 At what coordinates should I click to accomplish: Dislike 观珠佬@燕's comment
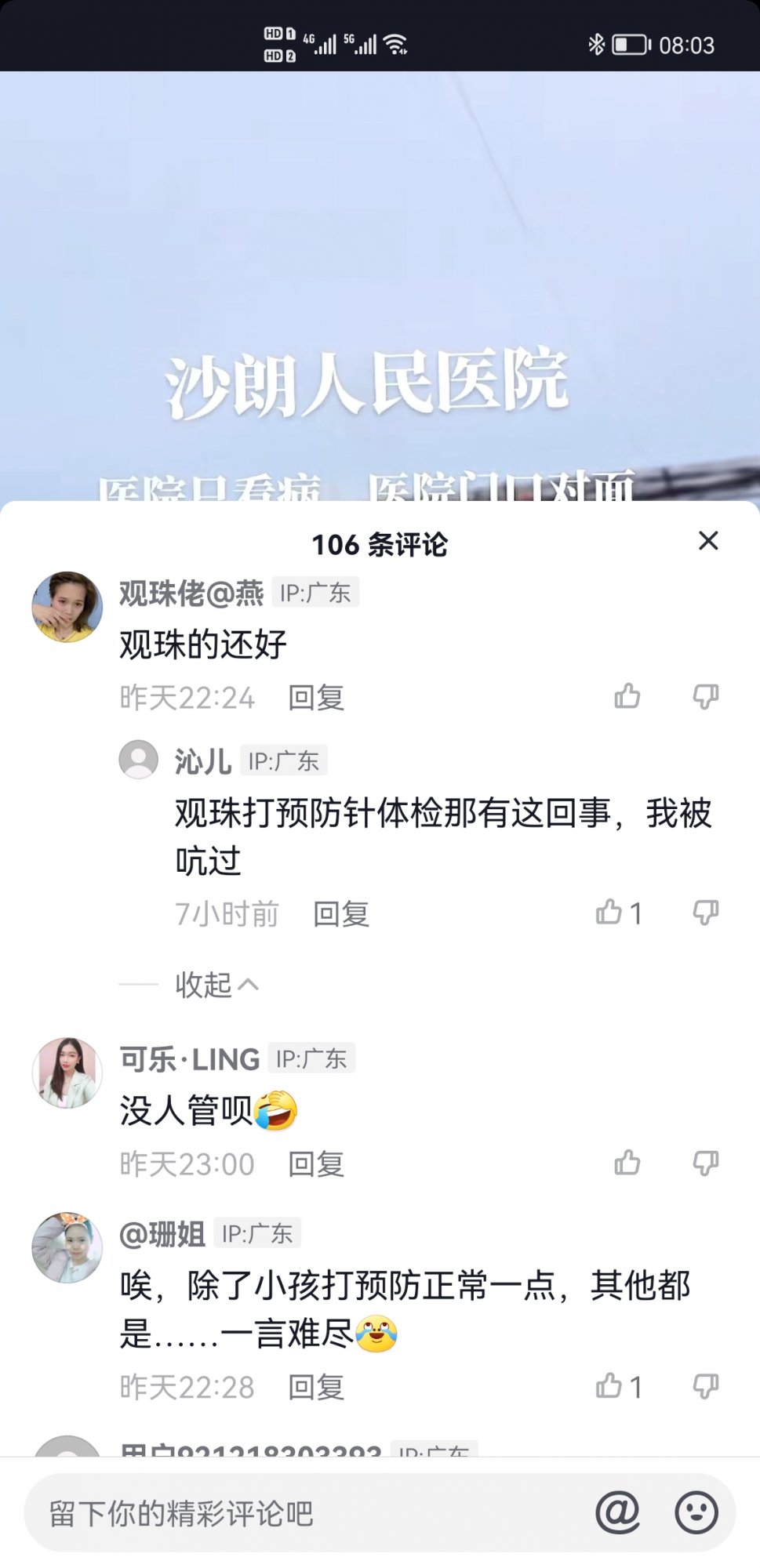705,696
